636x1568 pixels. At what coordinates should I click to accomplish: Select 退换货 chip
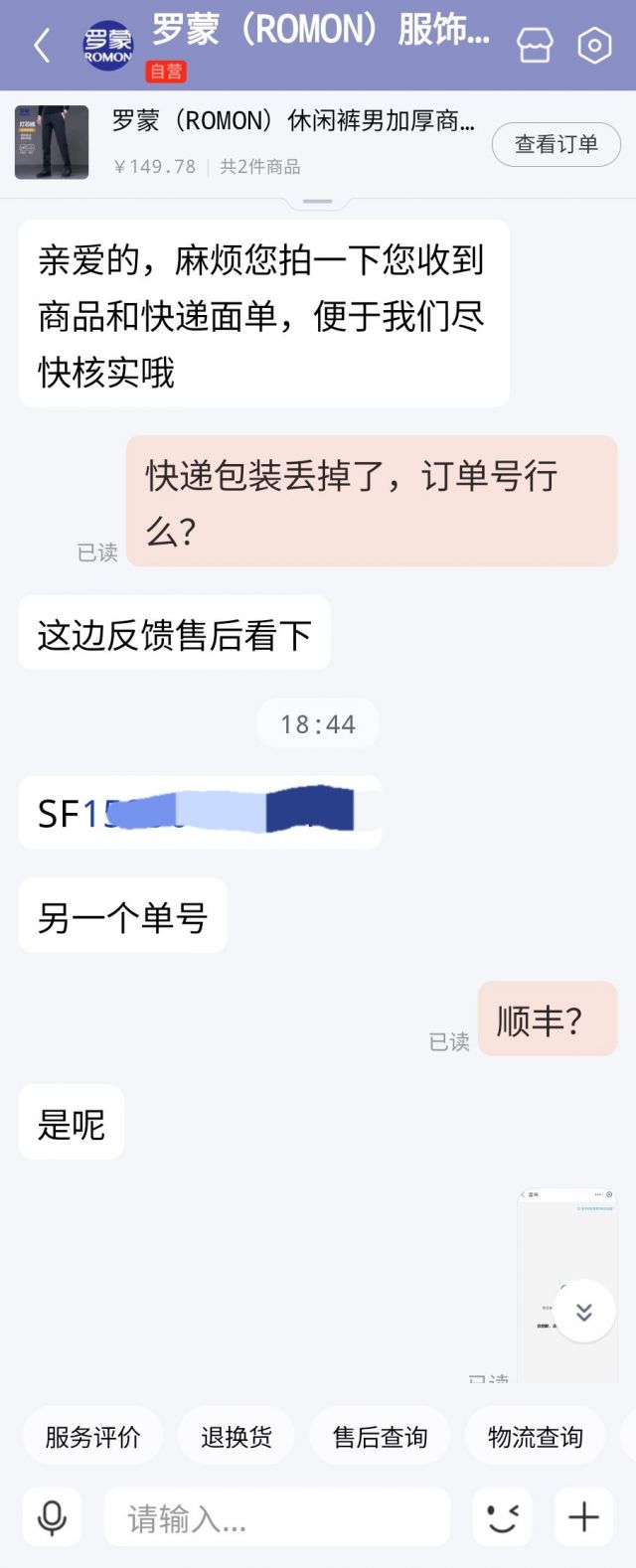[x=237, y=1437]
